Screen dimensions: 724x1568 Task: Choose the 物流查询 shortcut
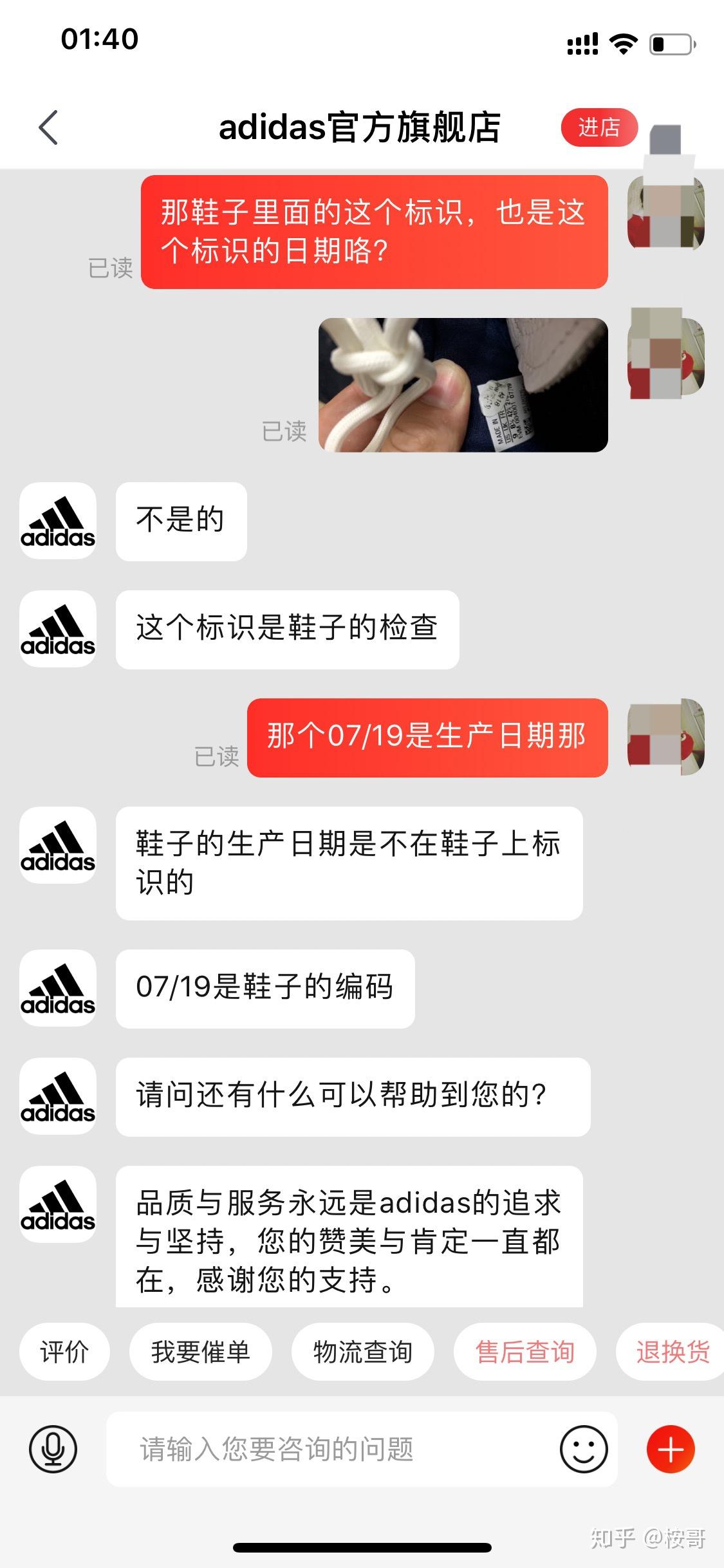362,1352
